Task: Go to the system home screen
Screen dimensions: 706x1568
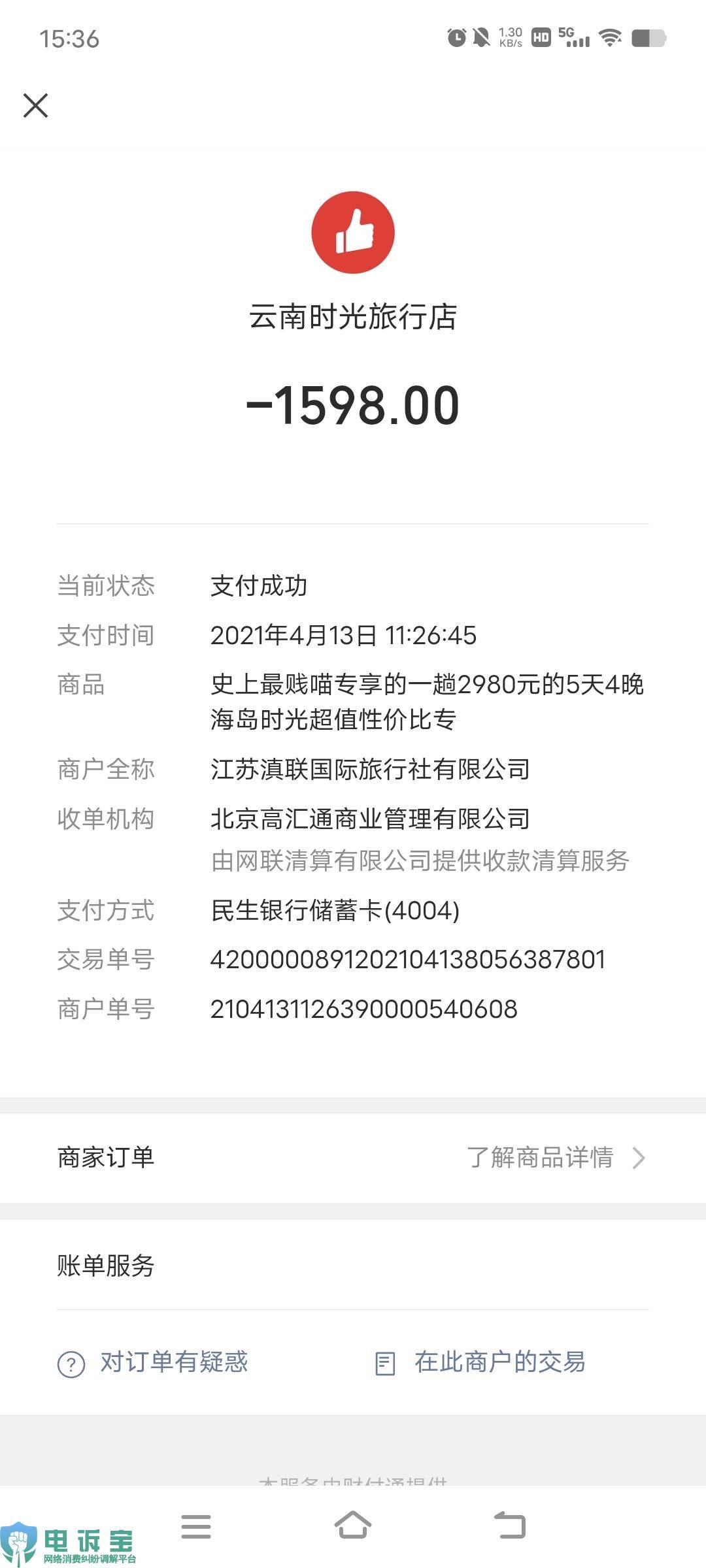Action: [x=353, y=1526]
